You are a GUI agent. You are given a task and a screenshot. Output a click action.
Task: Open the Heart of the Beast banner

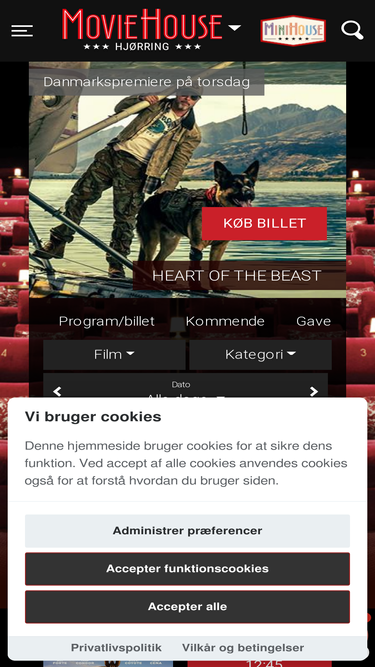[x=236, y=276]
